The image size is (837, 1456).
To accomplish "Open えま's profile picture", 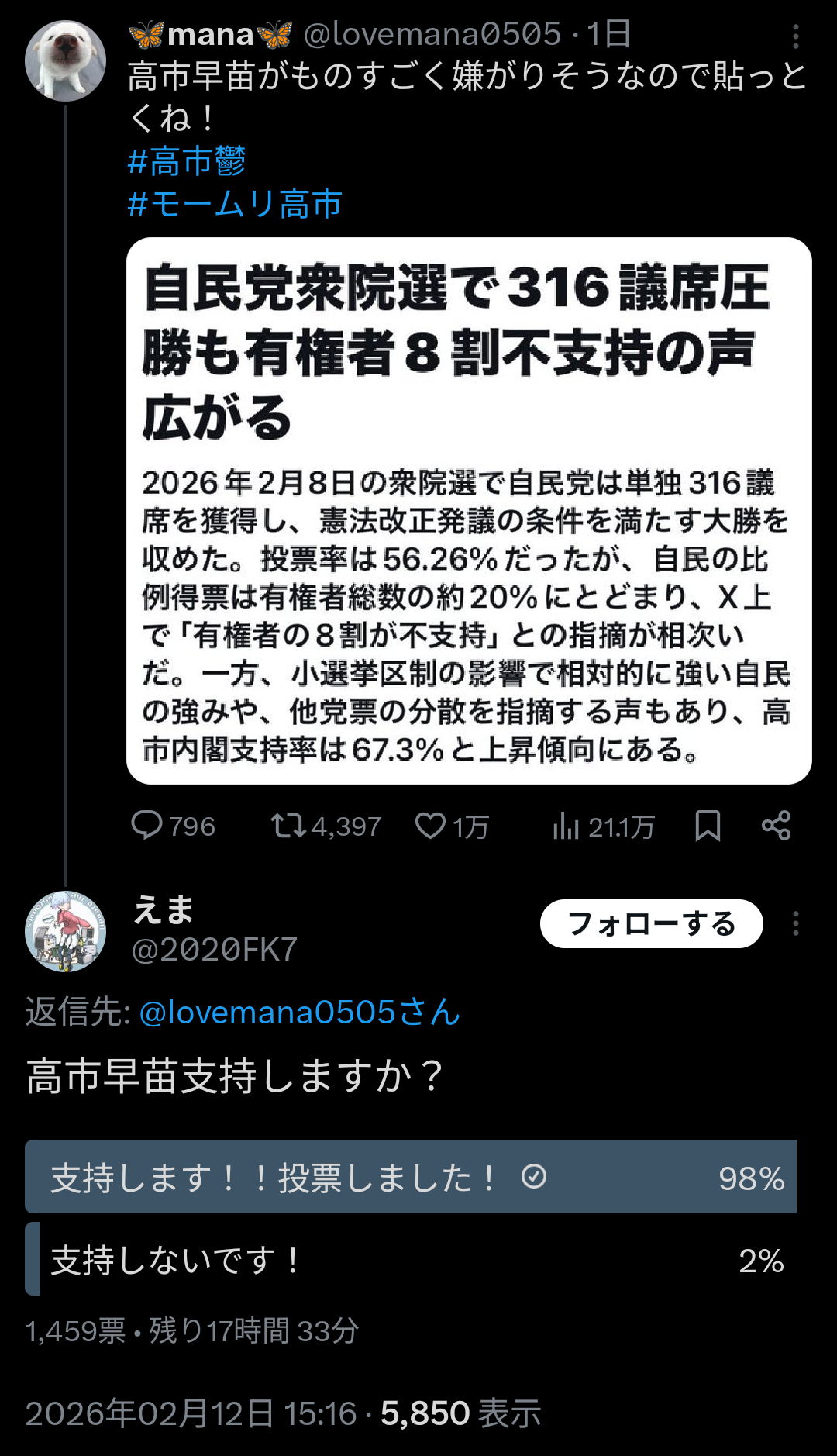I will coord(65,930).
